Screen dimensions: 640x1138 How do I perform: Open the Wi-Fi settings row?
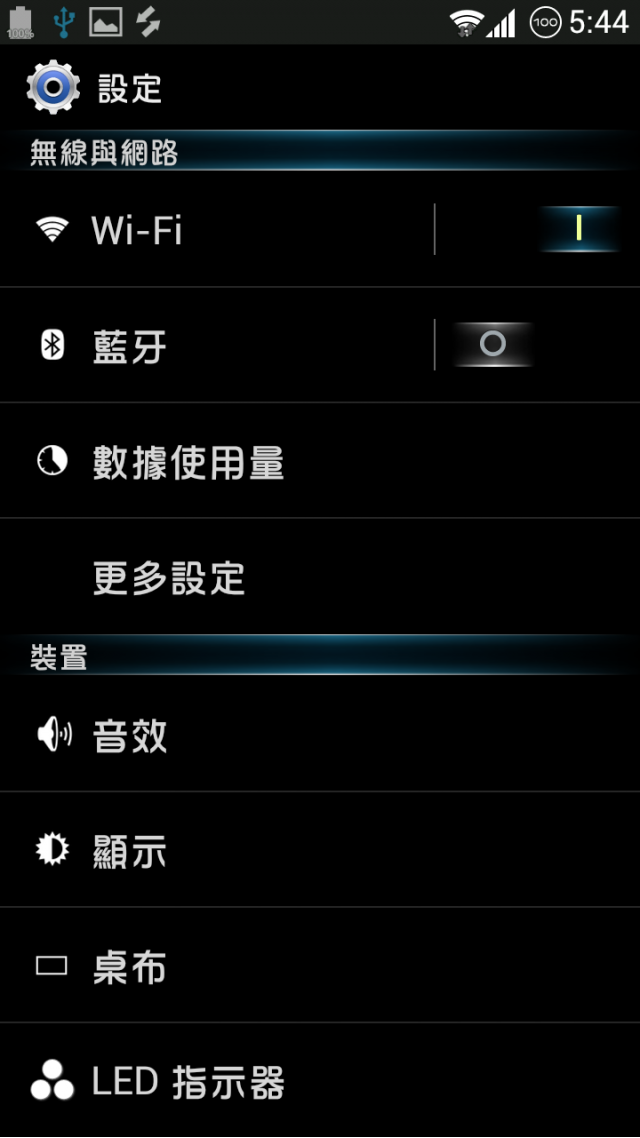pyautogui.click(x=216, y=229)
